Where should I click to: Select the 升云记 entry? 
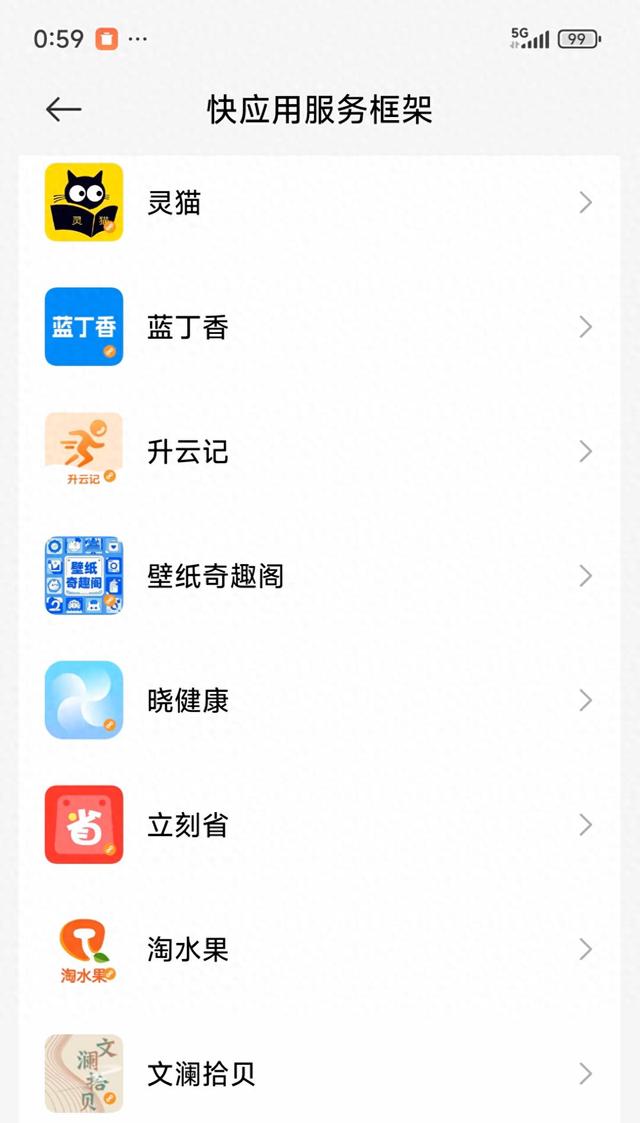click(x=320, y=452)
